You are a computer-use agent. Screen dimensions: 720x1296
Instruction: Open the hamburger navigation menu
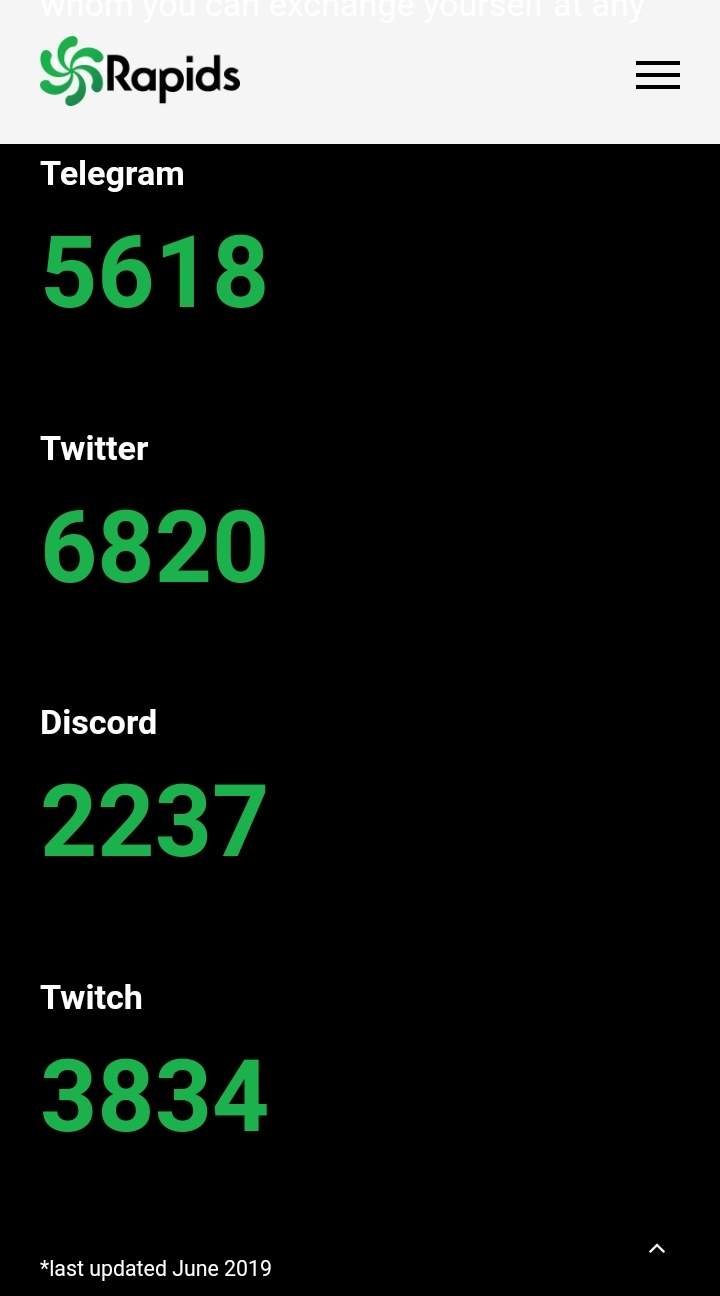pyautogui.click(x=658, y=75)
